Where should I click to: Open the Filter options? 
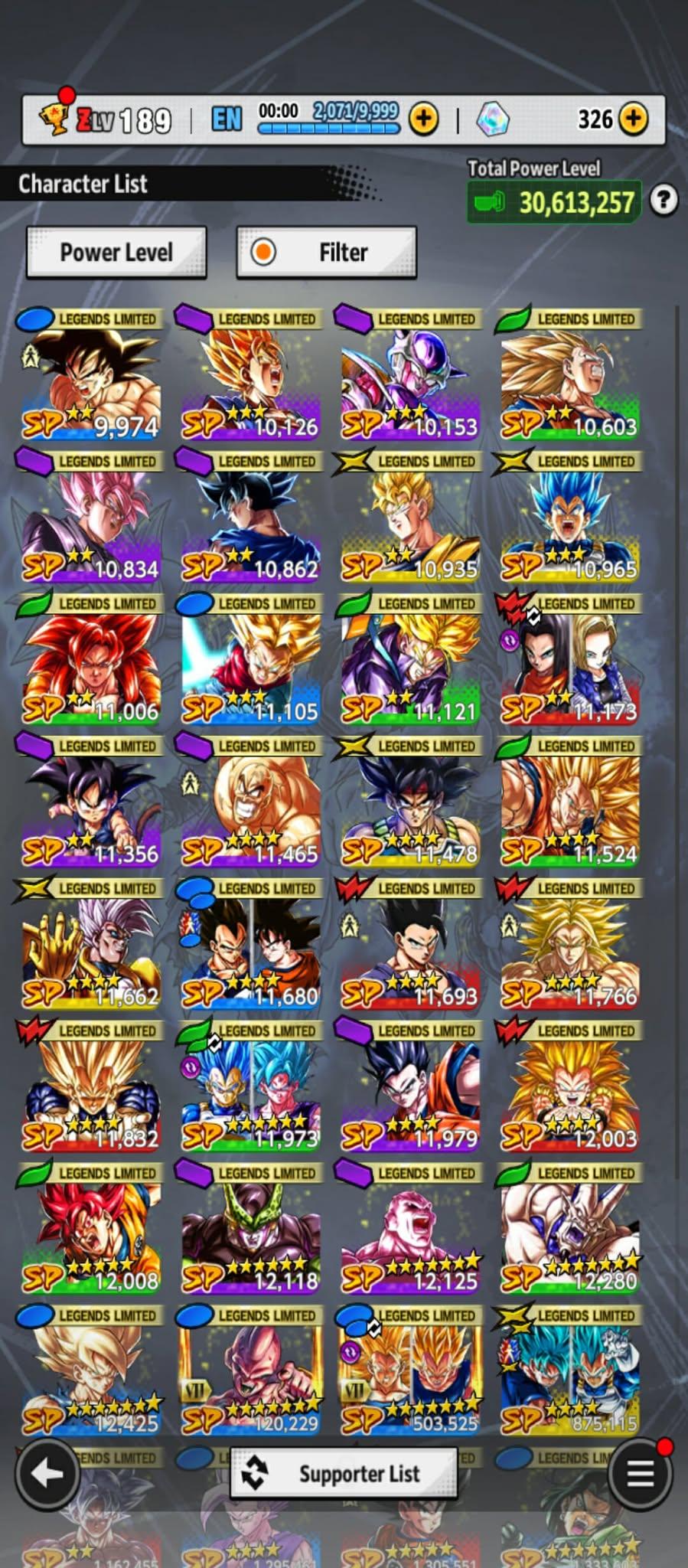pos(327,252)
